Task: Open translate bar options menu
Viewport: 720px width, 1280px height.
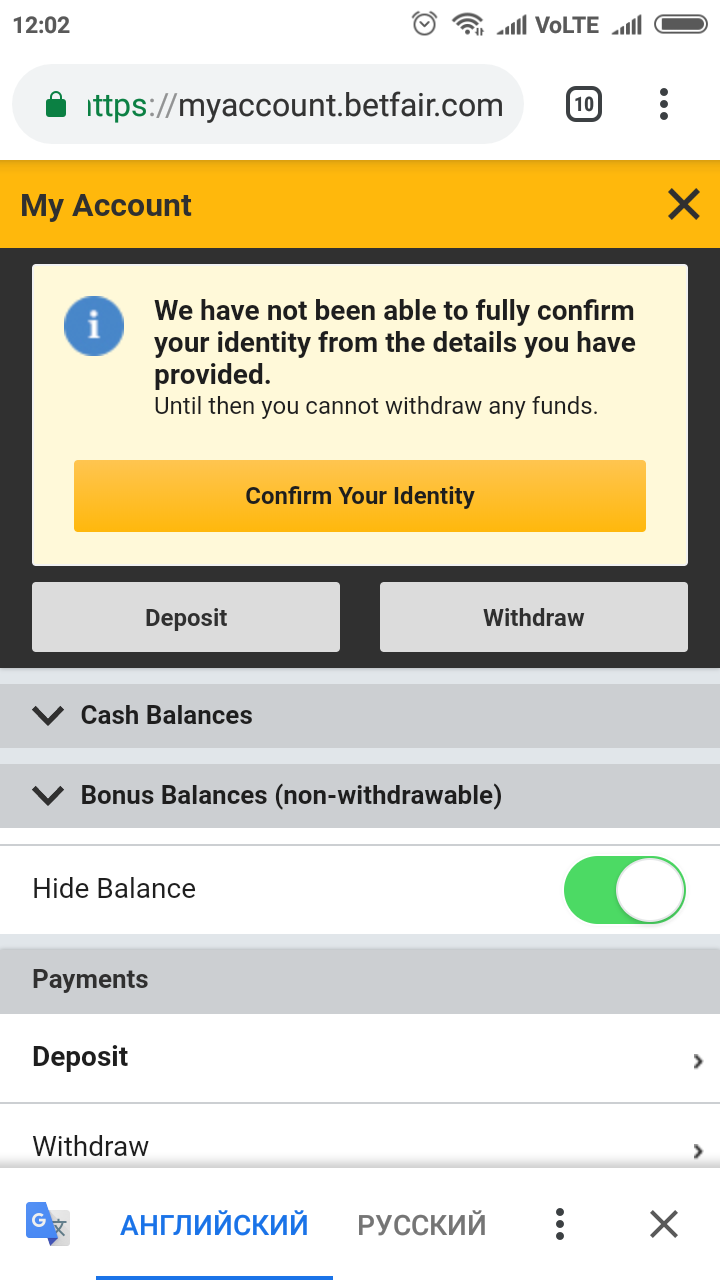Action: click(560, 1224)
